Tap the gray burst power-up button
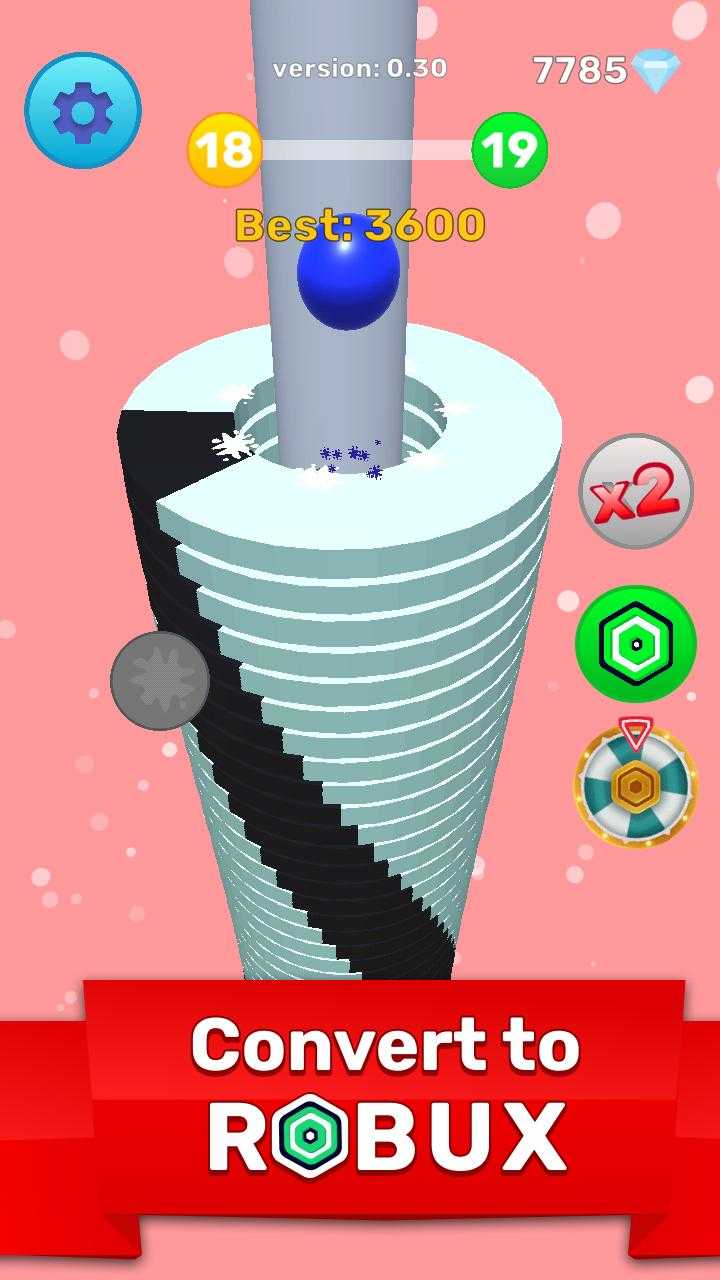The image size is (720, 1280). pyautogui.click(x=160, y=680)
